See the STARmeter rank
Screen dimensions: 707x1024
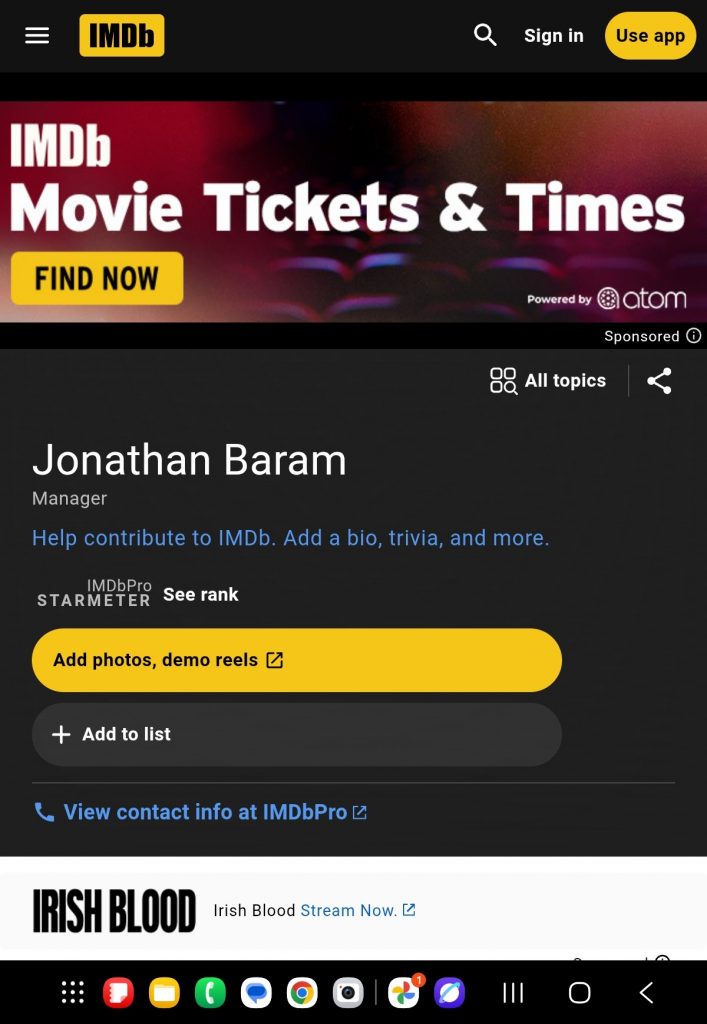tap(200, 594)
